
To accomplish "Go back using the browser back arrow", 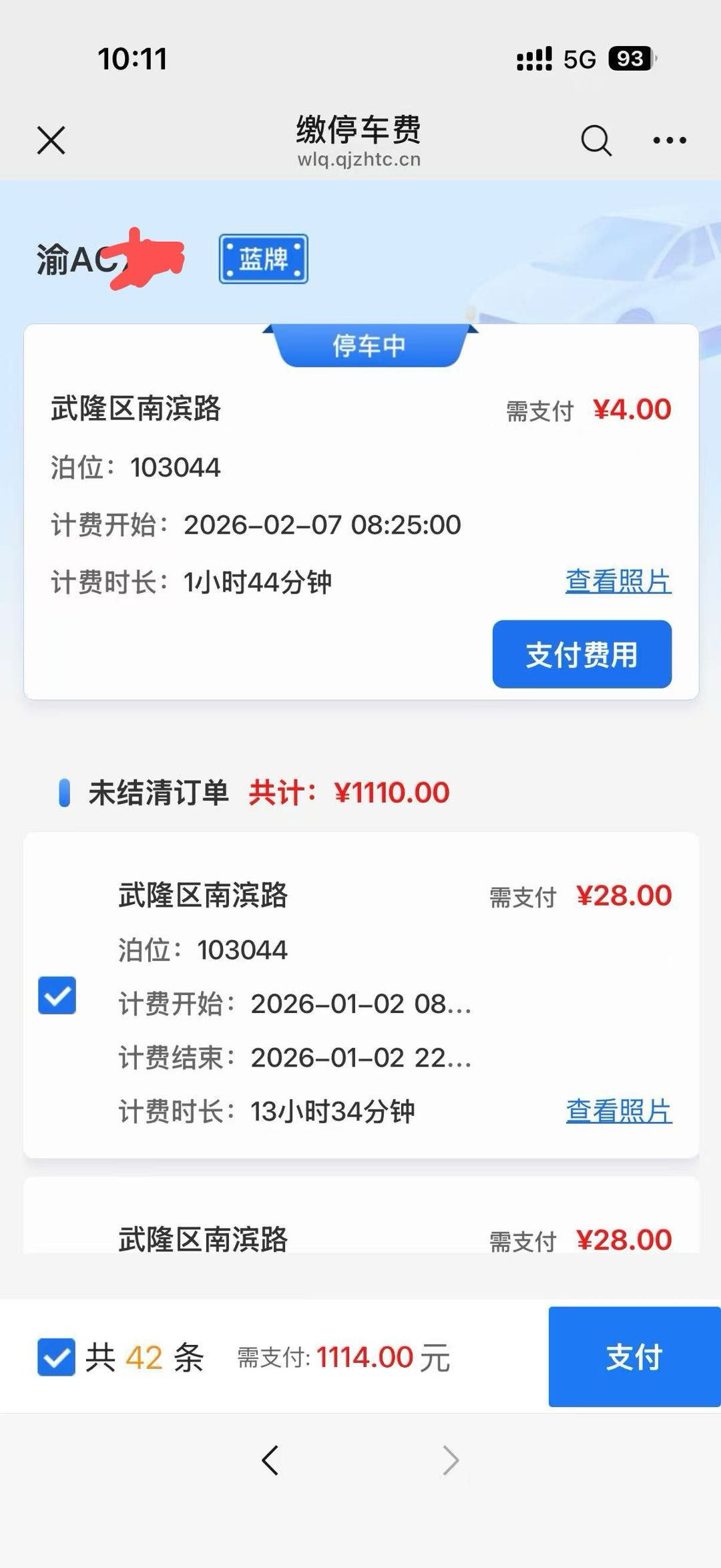I will tap(270, 1460).
